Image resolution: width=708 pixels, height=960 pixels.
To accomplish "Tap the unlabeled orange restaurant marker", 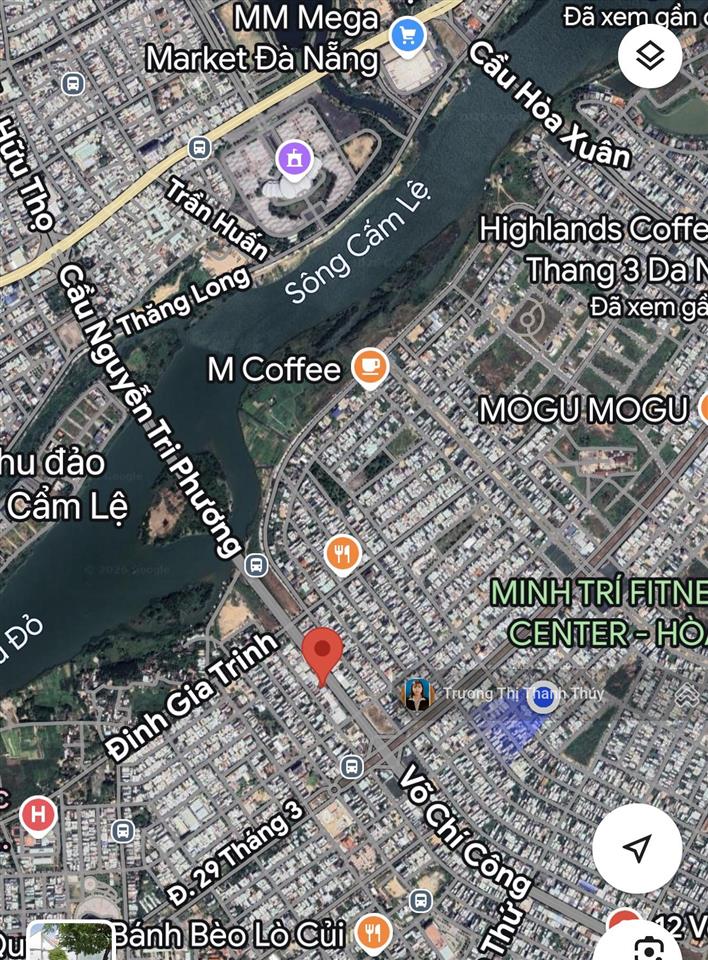I will [x=342, y=553].
